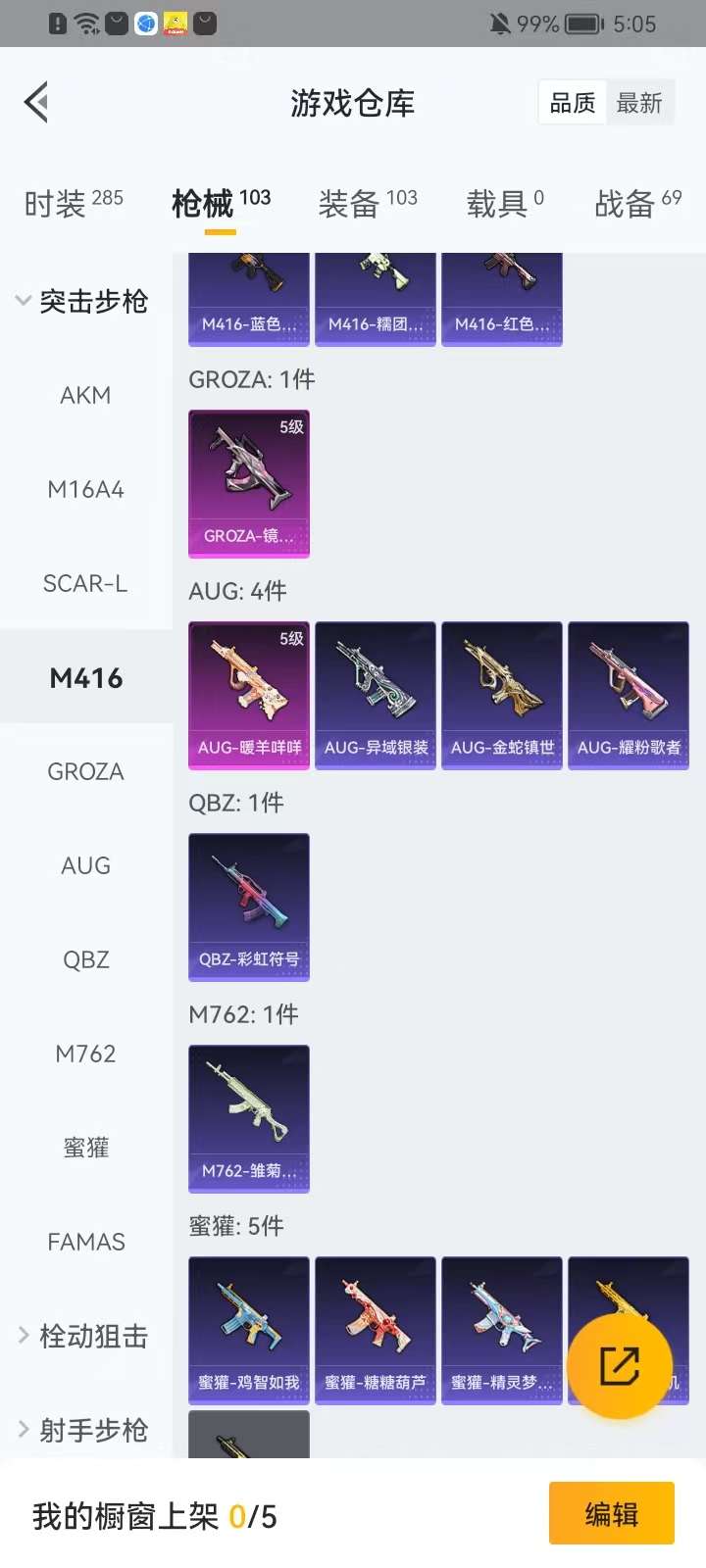Image resolution: width=706 pixels, height=1568 pixels.
Task: Open the GROZA-镜 skin tile
Action: click(249, 483)
